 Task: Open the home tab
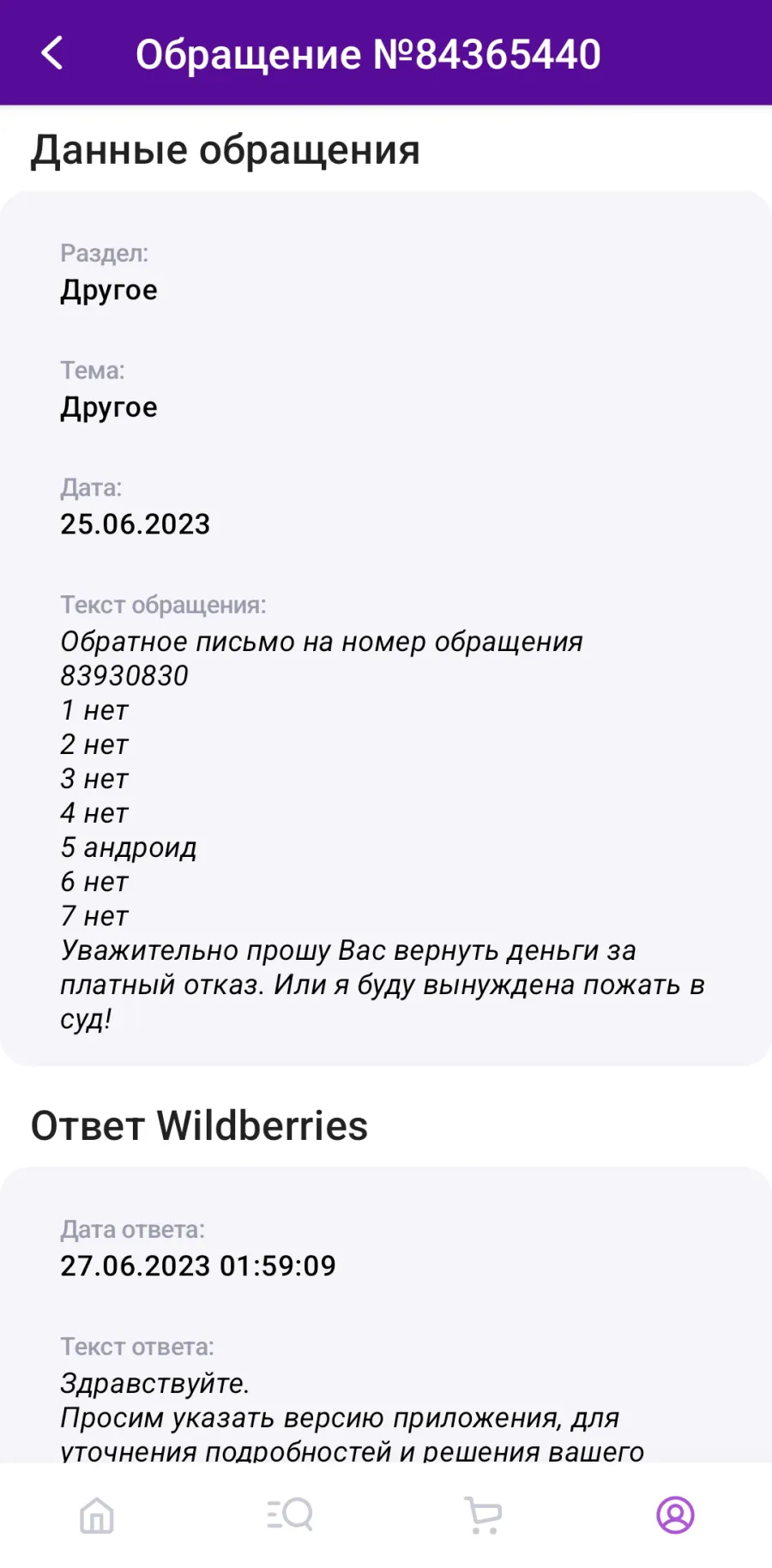96,1515
